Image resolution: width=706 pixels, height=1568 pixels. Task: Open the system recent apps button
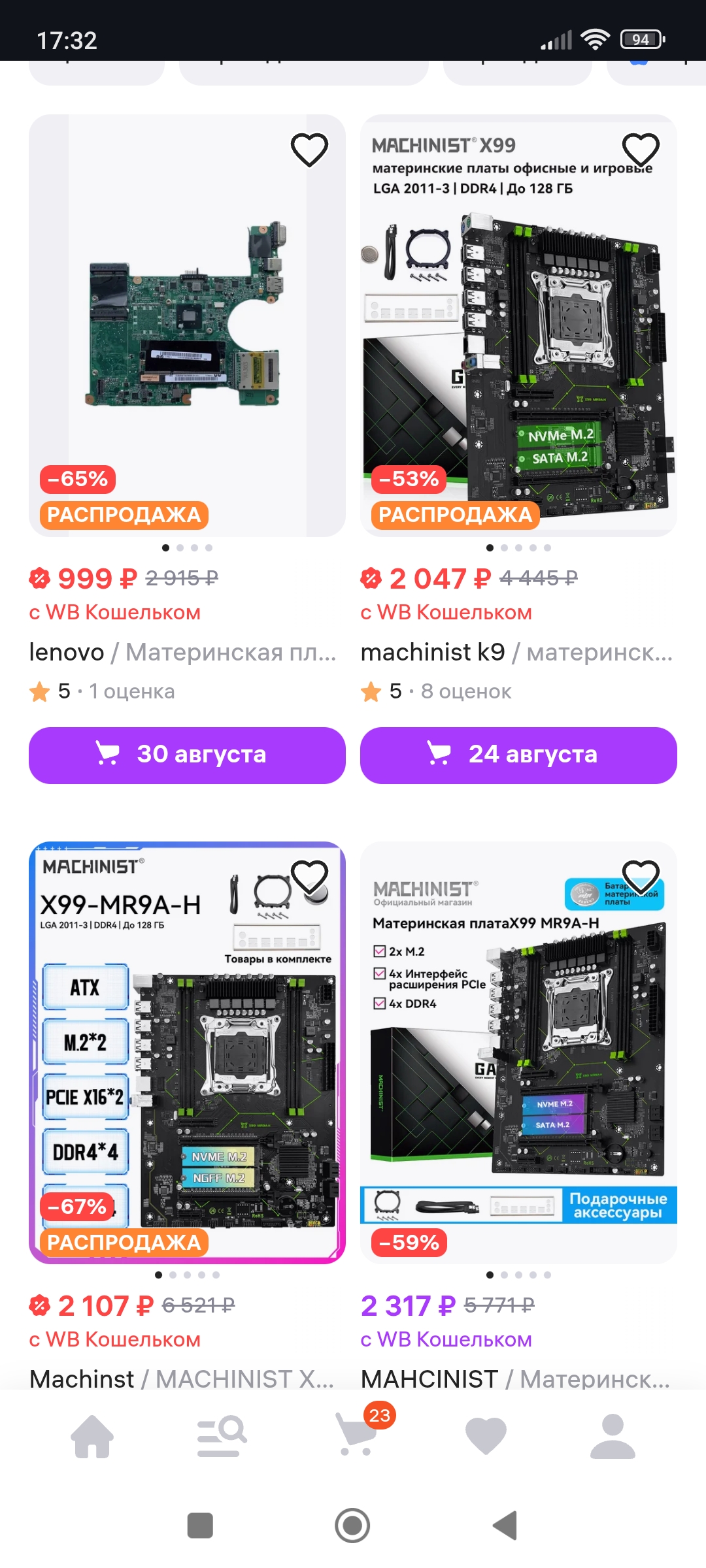pos(200,1526)
